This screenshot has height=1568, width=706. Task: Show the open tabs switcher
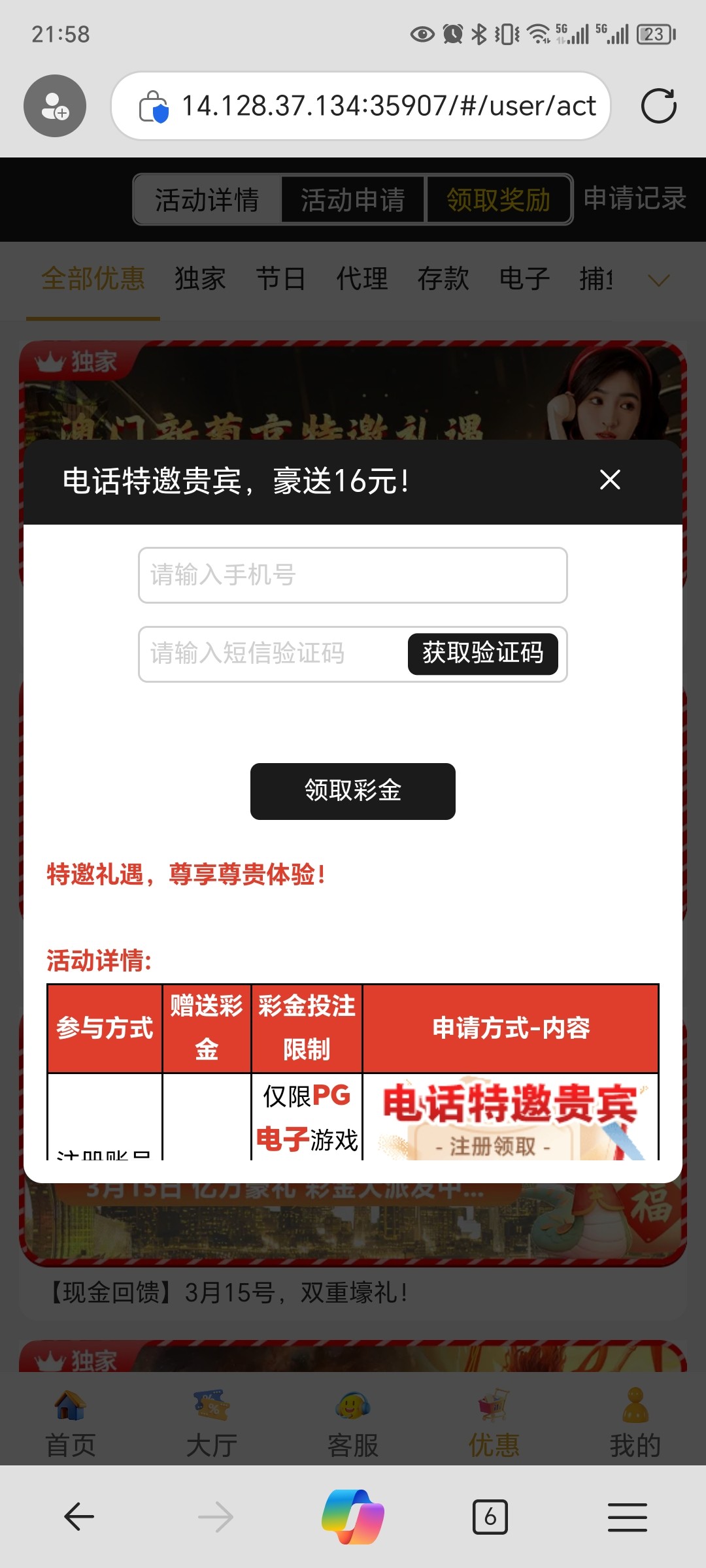point(490,1516)
